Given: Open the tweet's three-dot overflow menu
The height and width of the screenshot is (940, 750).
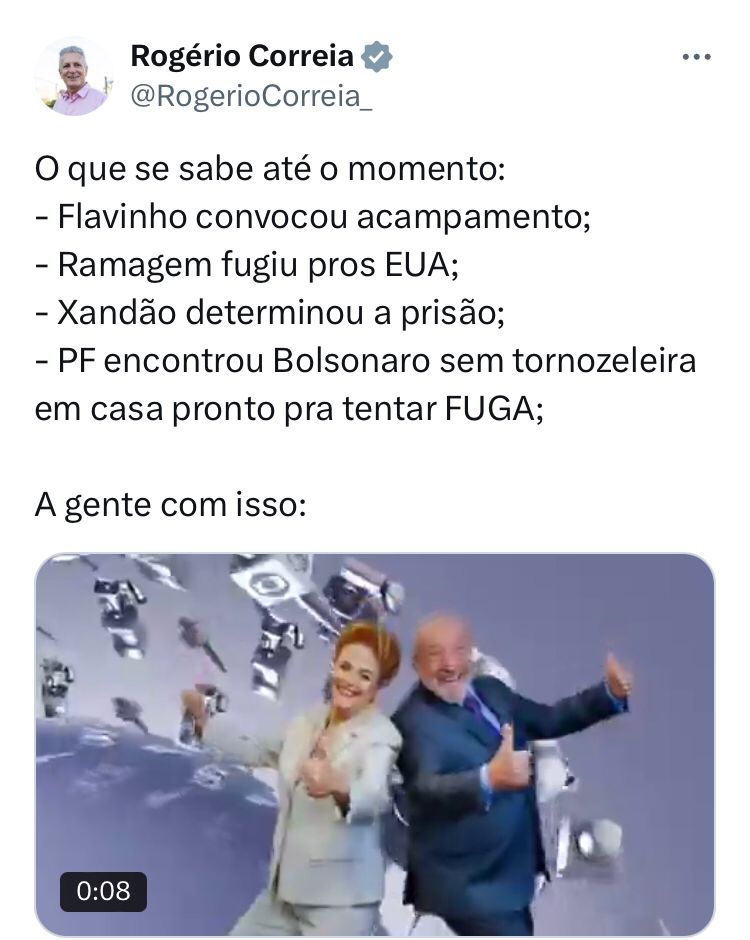Looking at the screenshot, I should (696, 58).
